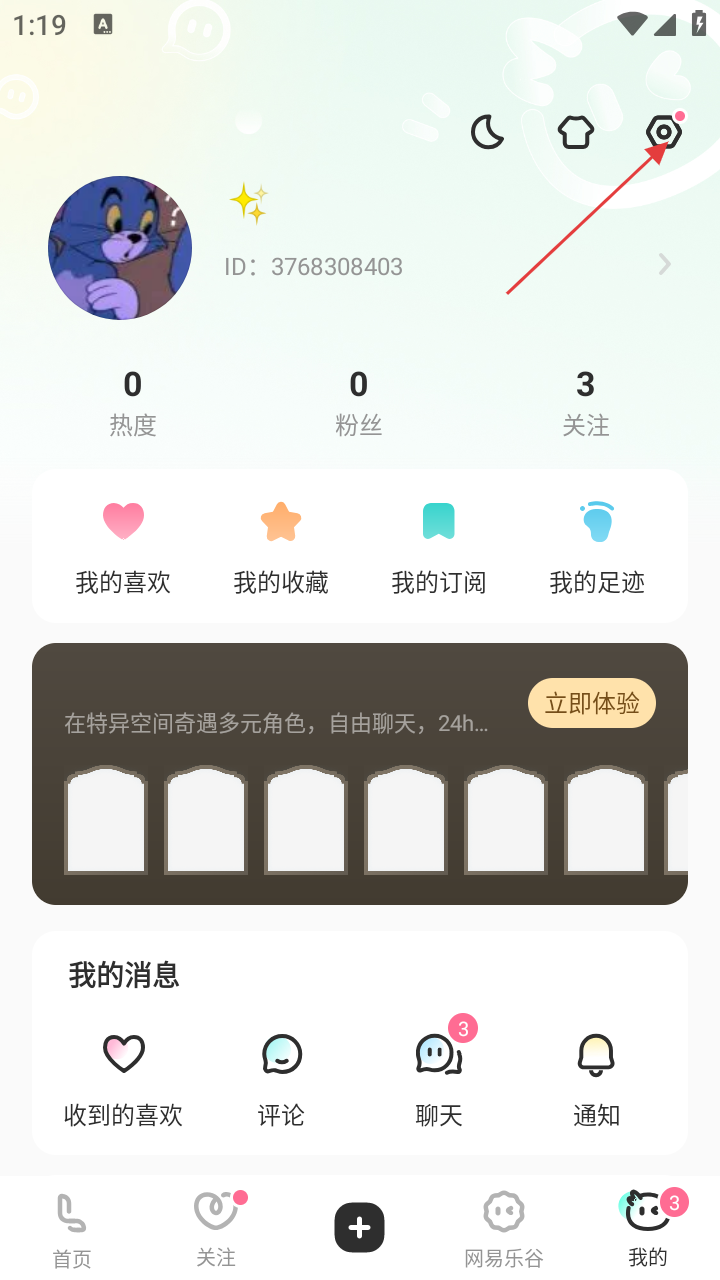This screenshot has width=720, height=1280.
Task: View my 关注 following list
Action: 585,402
